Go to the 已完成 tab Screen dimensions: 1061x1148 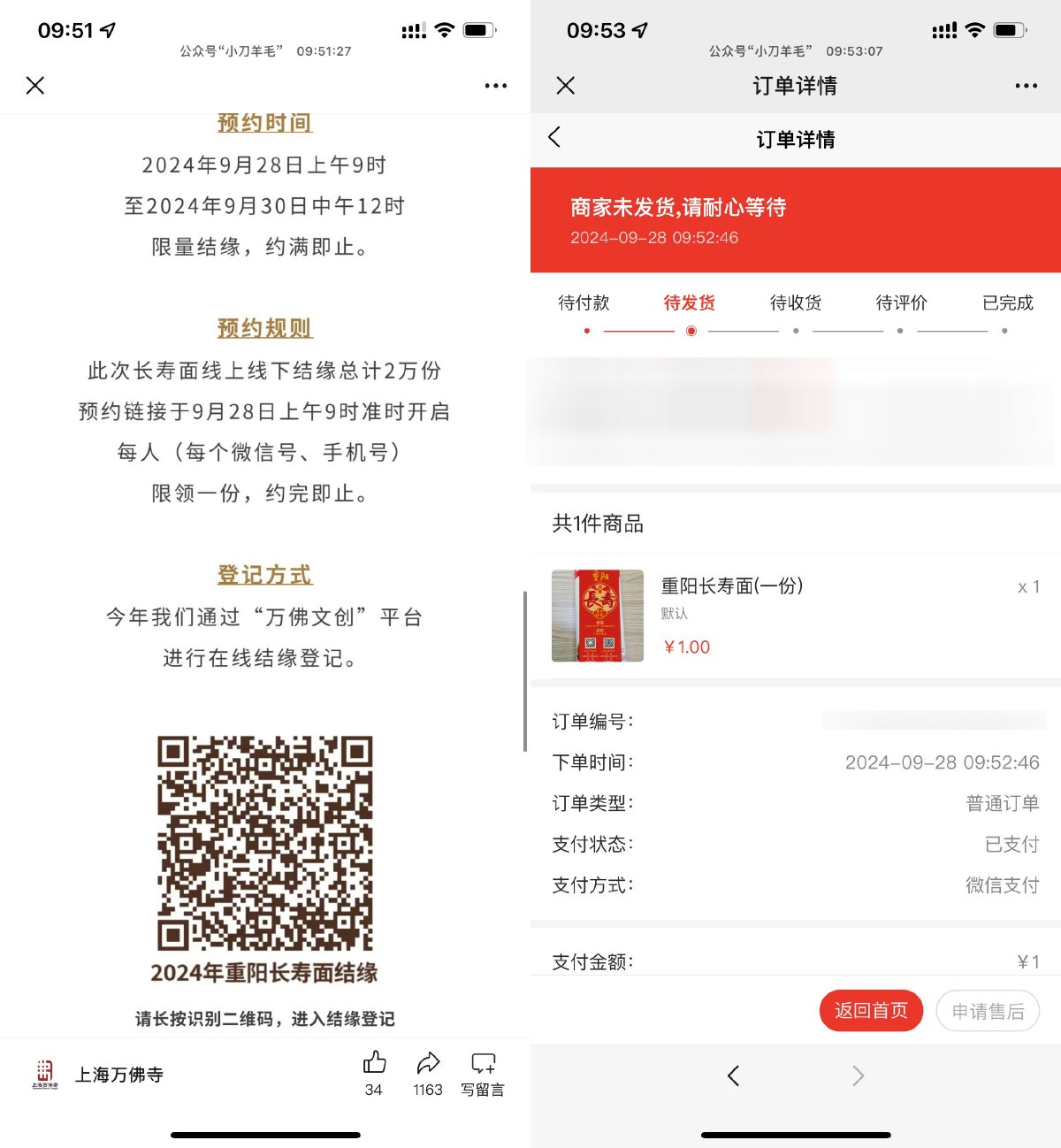(1007, 303)
